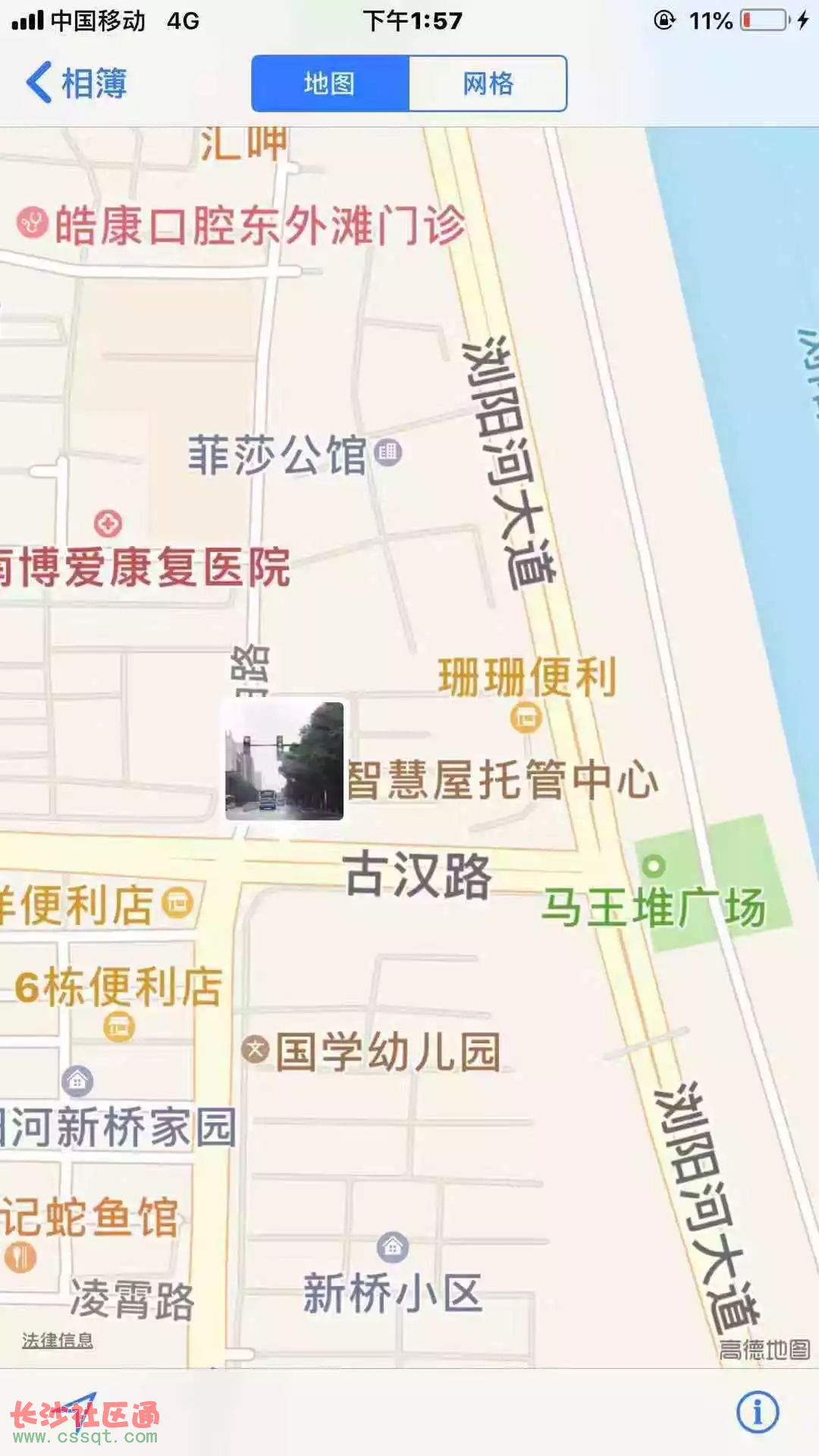Go back to 相簿 albums
The width and height of the screenshot is (819, 1456).
pos(76,83)
